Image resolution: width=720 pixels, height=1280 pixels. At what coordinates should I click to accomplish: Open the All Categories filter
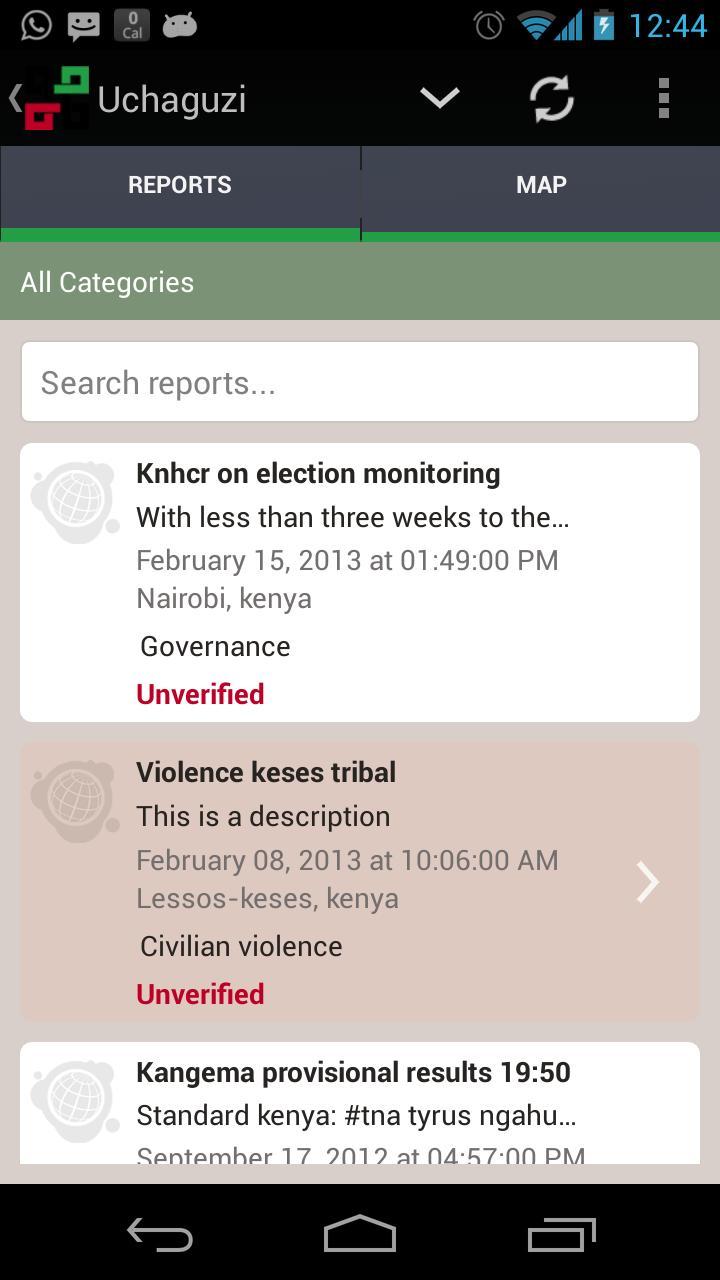click(x=360, y=282)
